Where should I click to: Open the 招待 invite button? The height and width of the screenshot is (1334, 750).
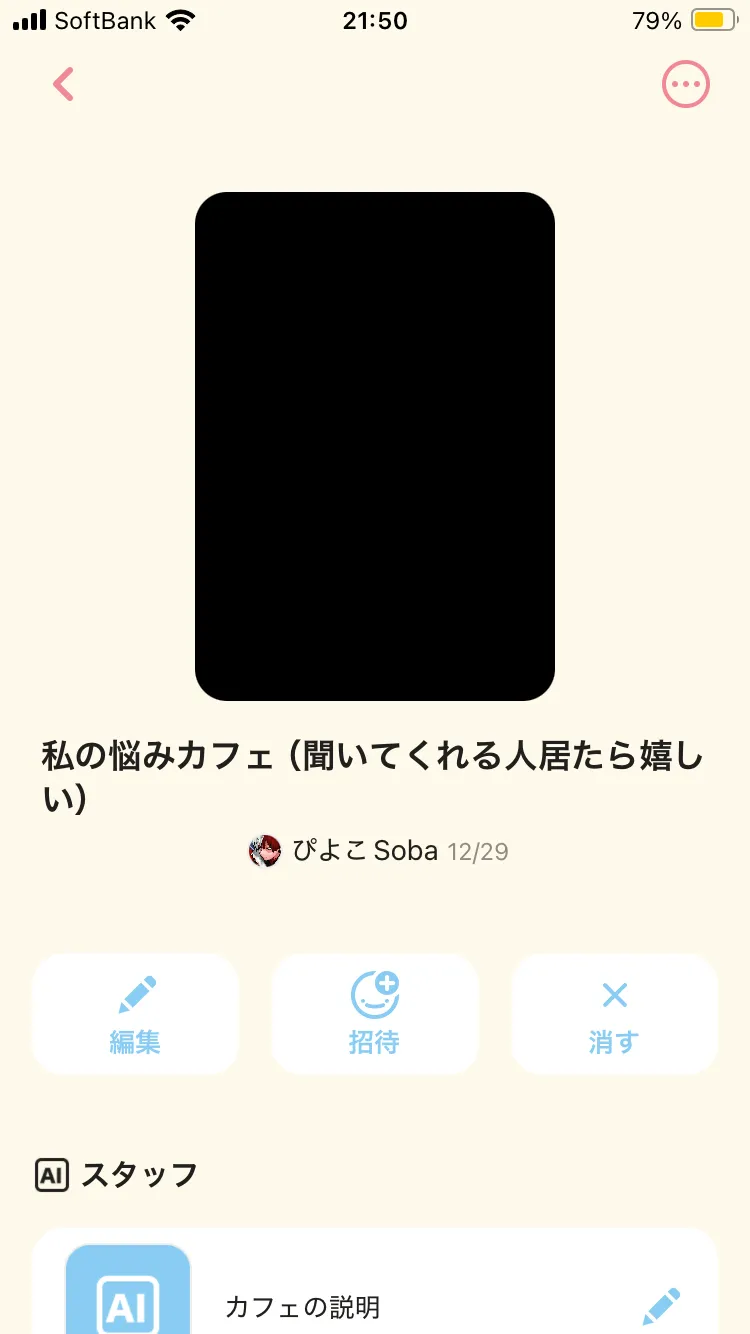[375, 1014]
